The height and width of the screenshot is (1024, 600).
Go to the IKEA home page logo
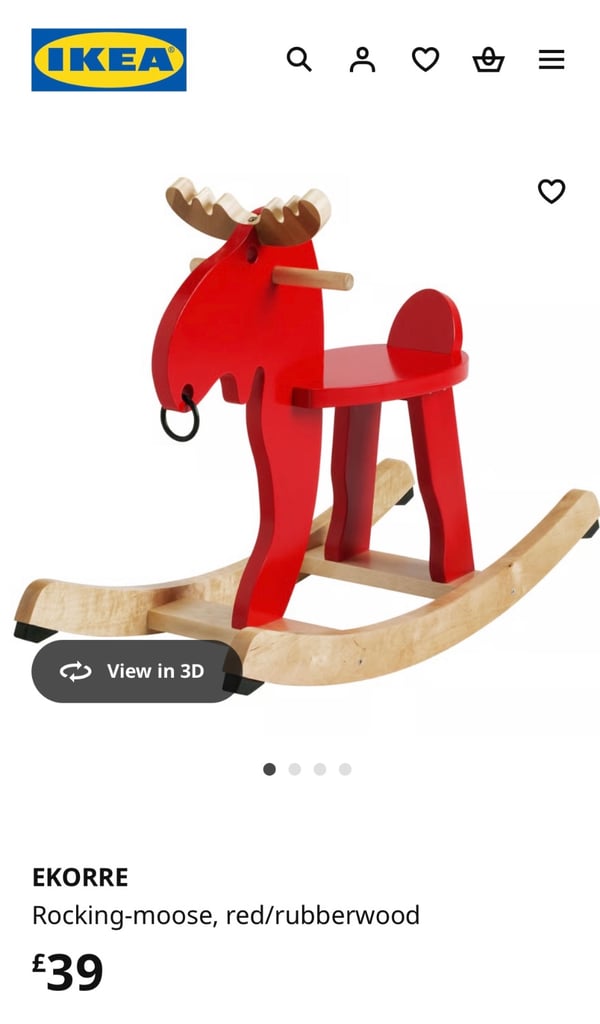[109, 59]
